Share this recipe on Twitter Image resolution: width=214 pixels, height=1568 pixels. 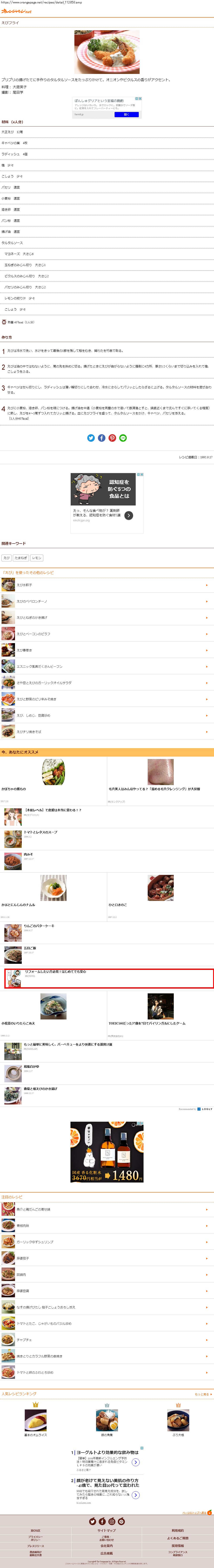[91, 438]
